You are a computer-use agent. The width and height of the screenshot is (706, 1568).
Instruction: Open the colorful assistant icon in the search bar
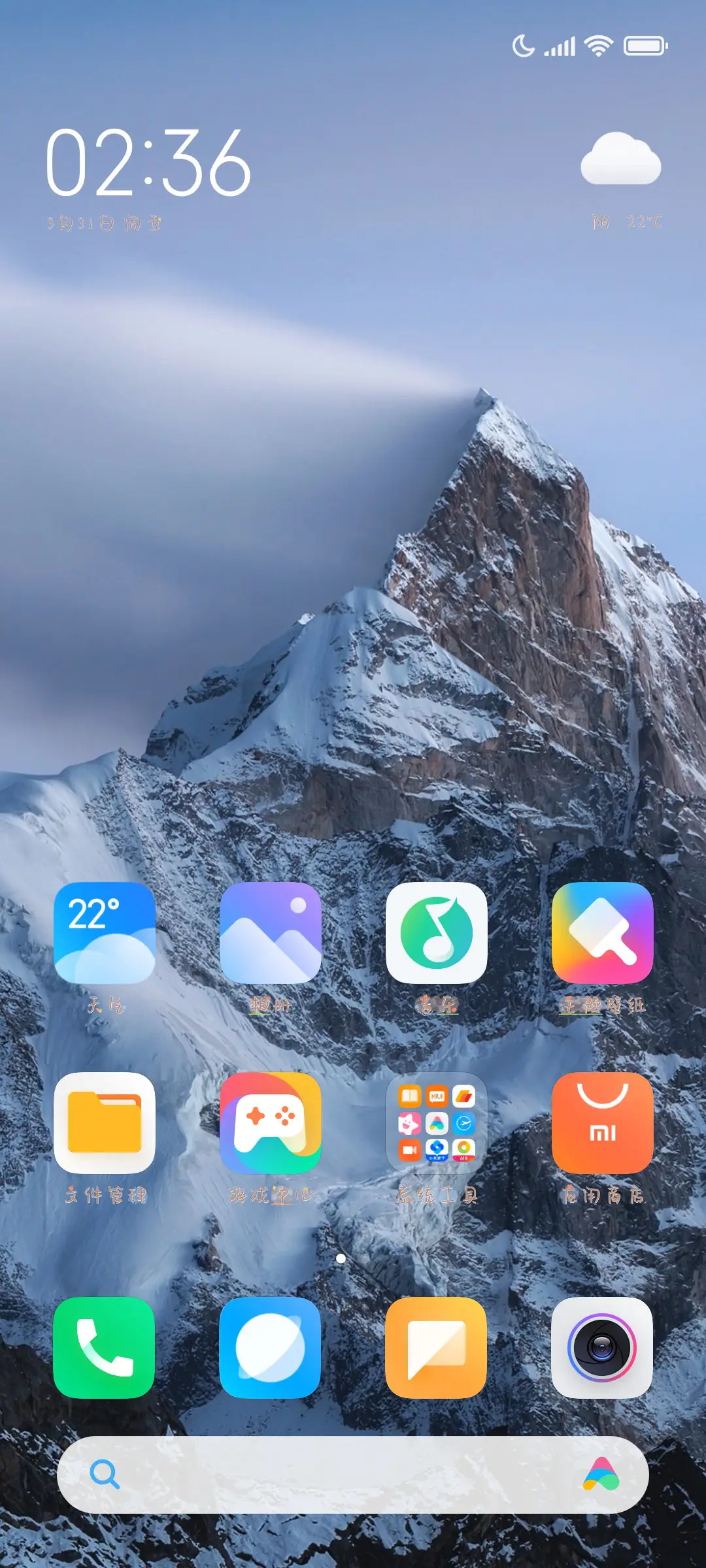click(x=601, y=1475)
